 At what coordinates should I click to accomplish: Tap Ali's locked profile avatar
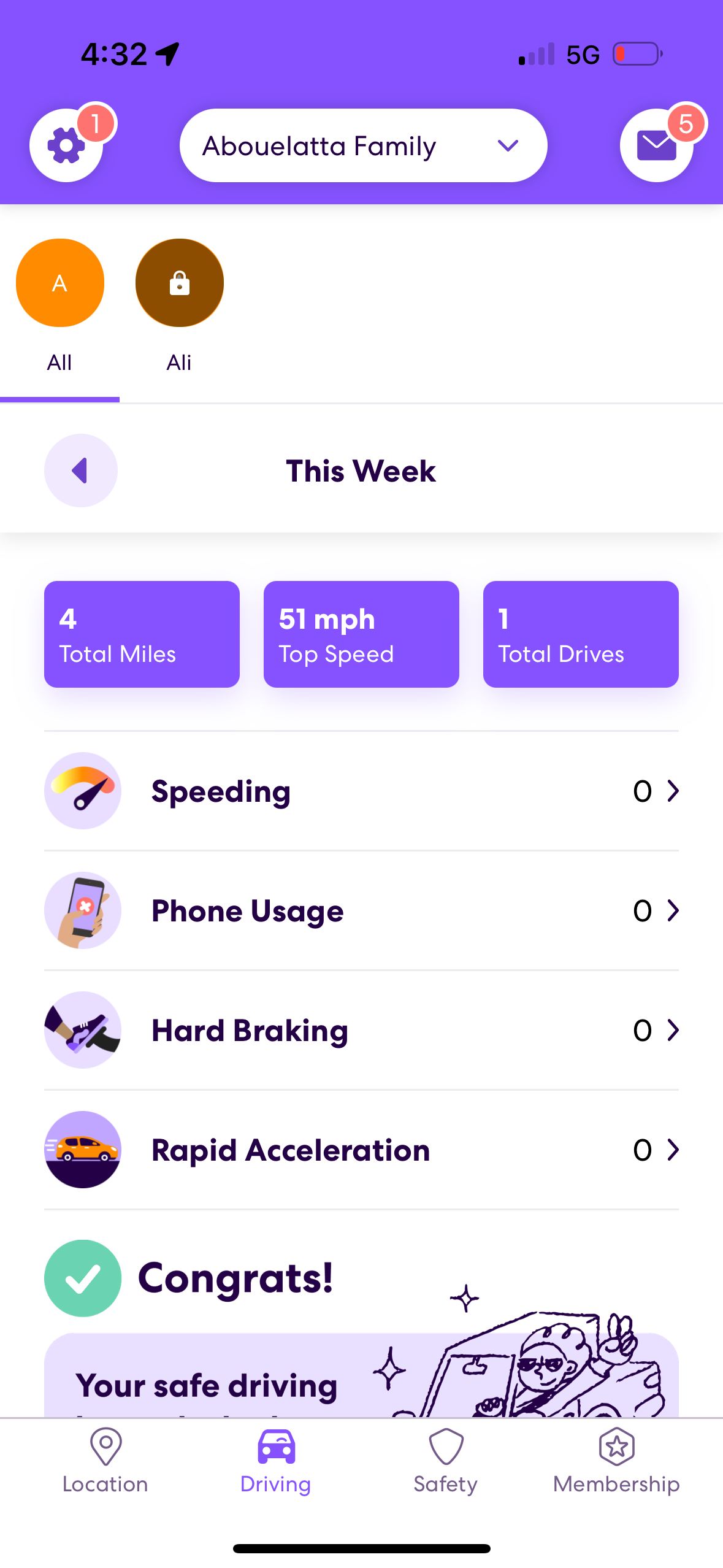click(x=179, y=283)
